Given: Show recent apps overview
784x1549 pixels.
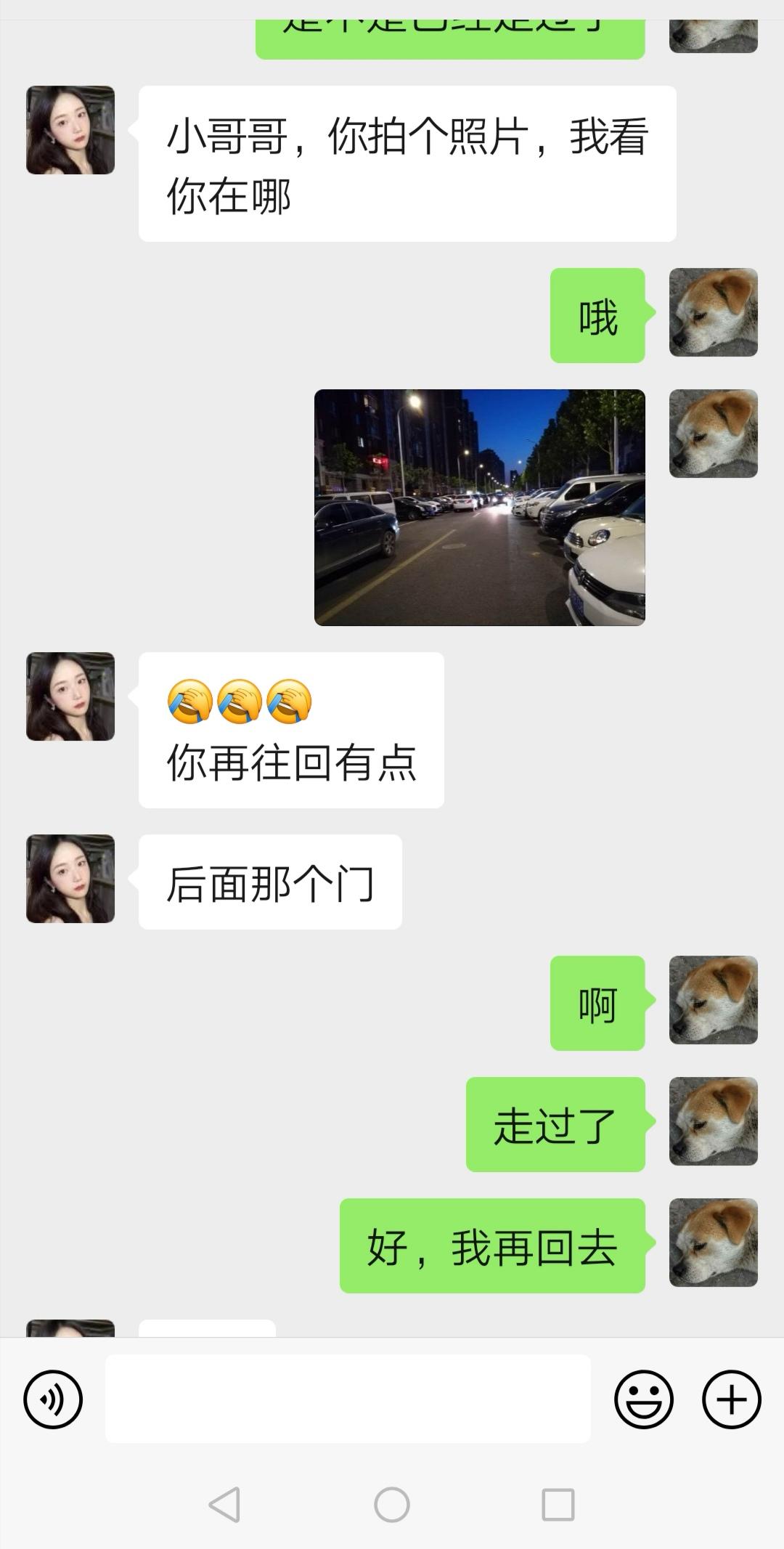Looking at the screenshot, I should pyautogui.click(x=558, y=1504).
